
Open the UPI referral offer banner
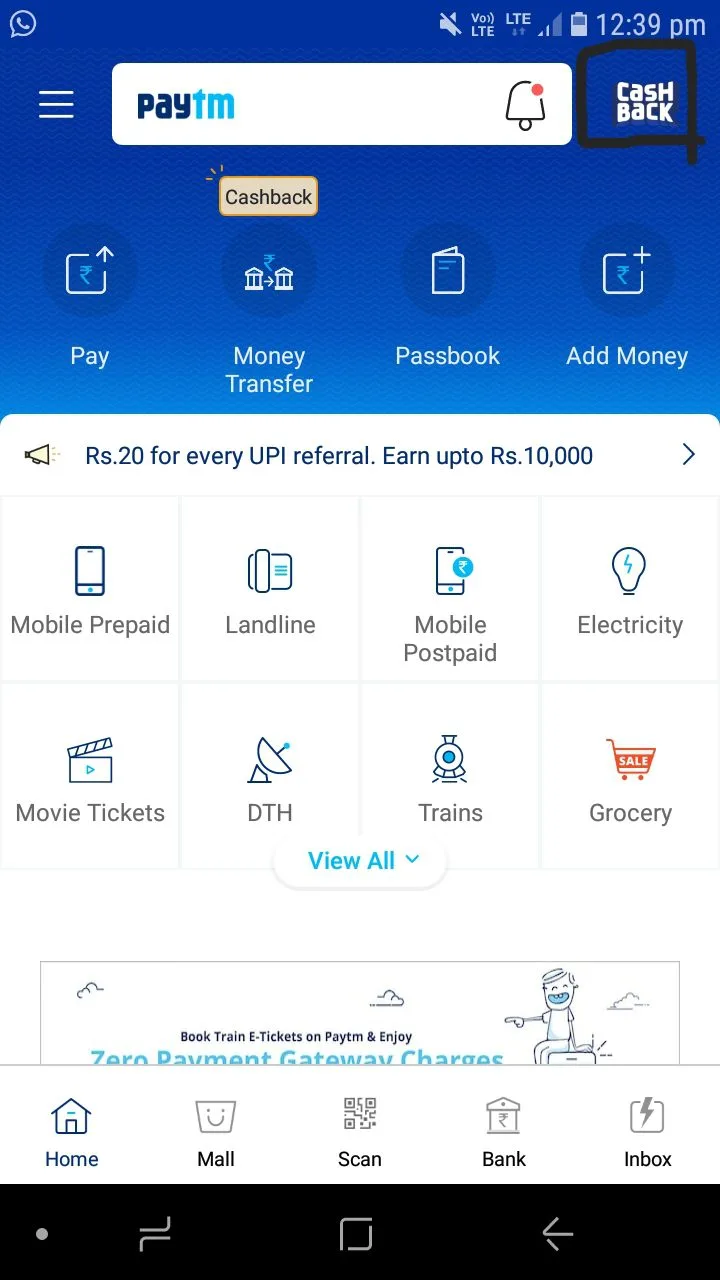pos(360,456)
